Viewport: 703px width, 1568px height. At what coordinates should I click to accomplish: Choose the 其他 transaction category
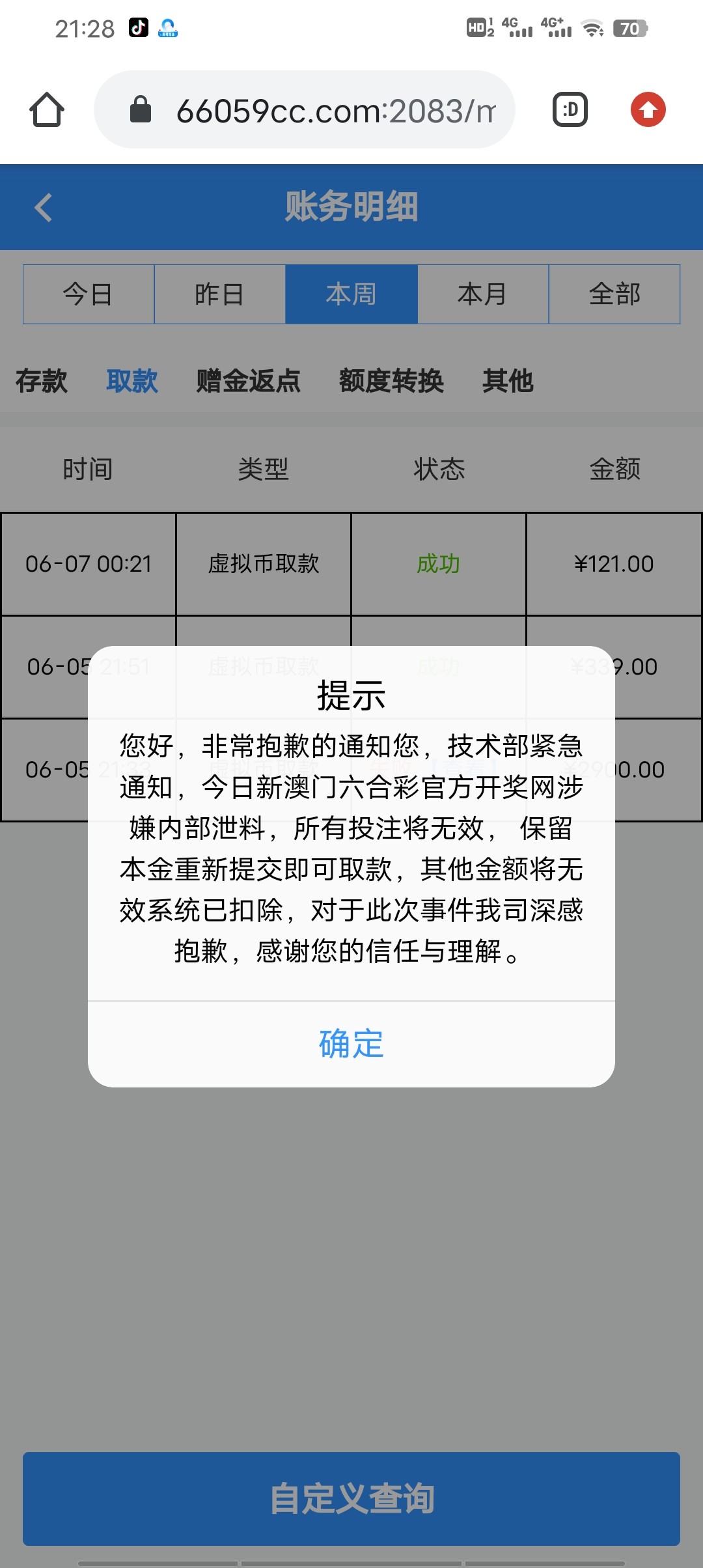coord(508,383)
